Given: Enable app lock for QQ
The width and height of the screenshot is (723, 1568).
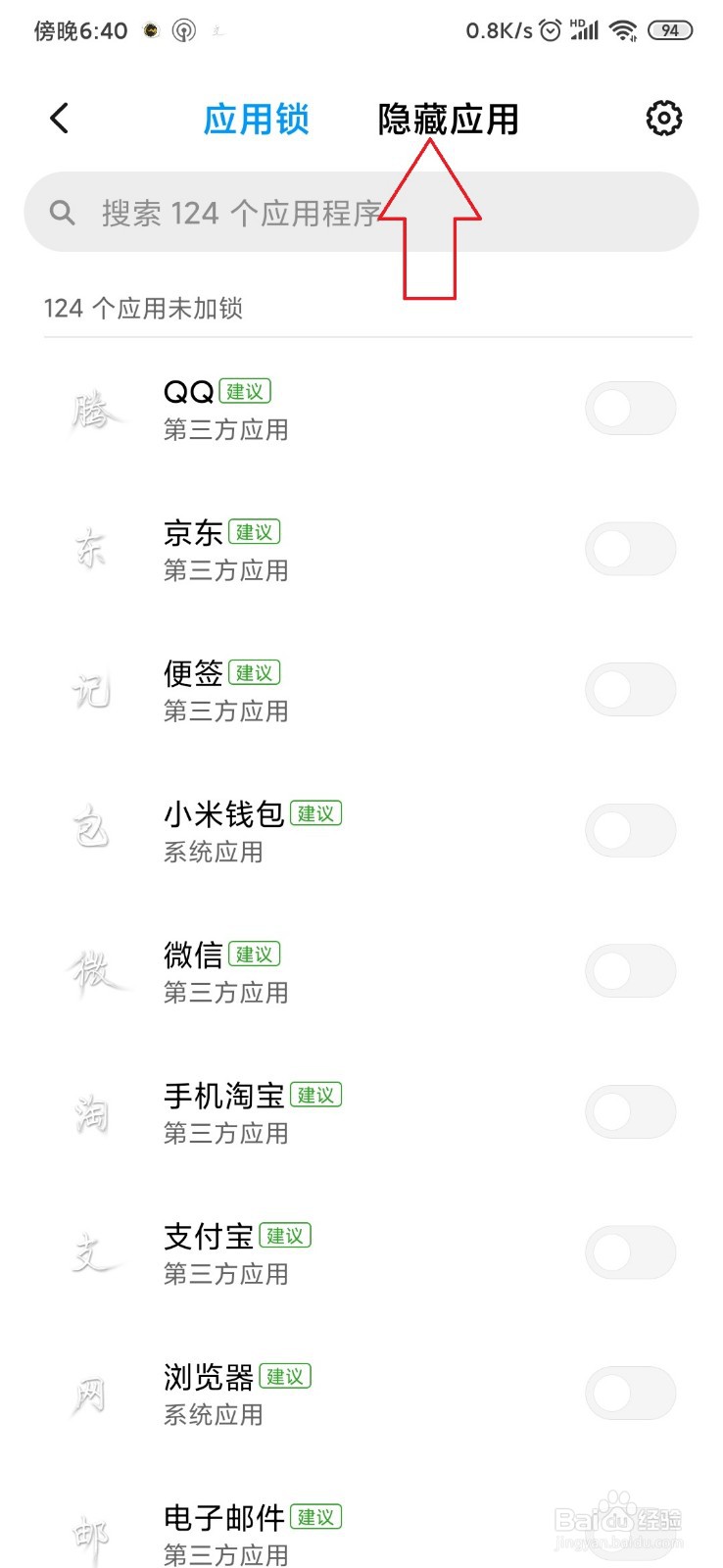Looking at the screenshot, I should 630,409.
